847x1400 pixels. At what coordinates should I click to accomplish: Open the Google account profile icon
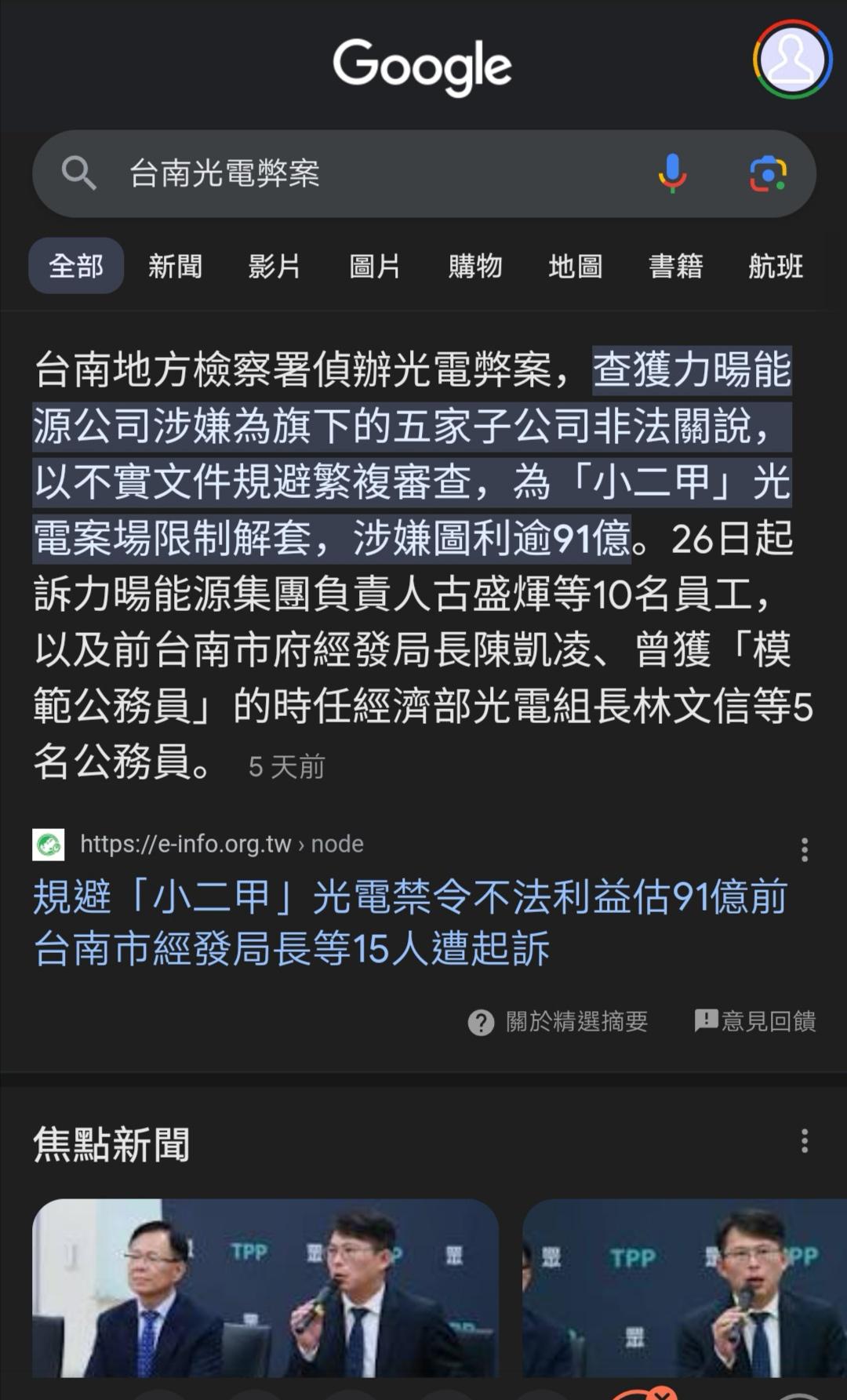[792, 60]
